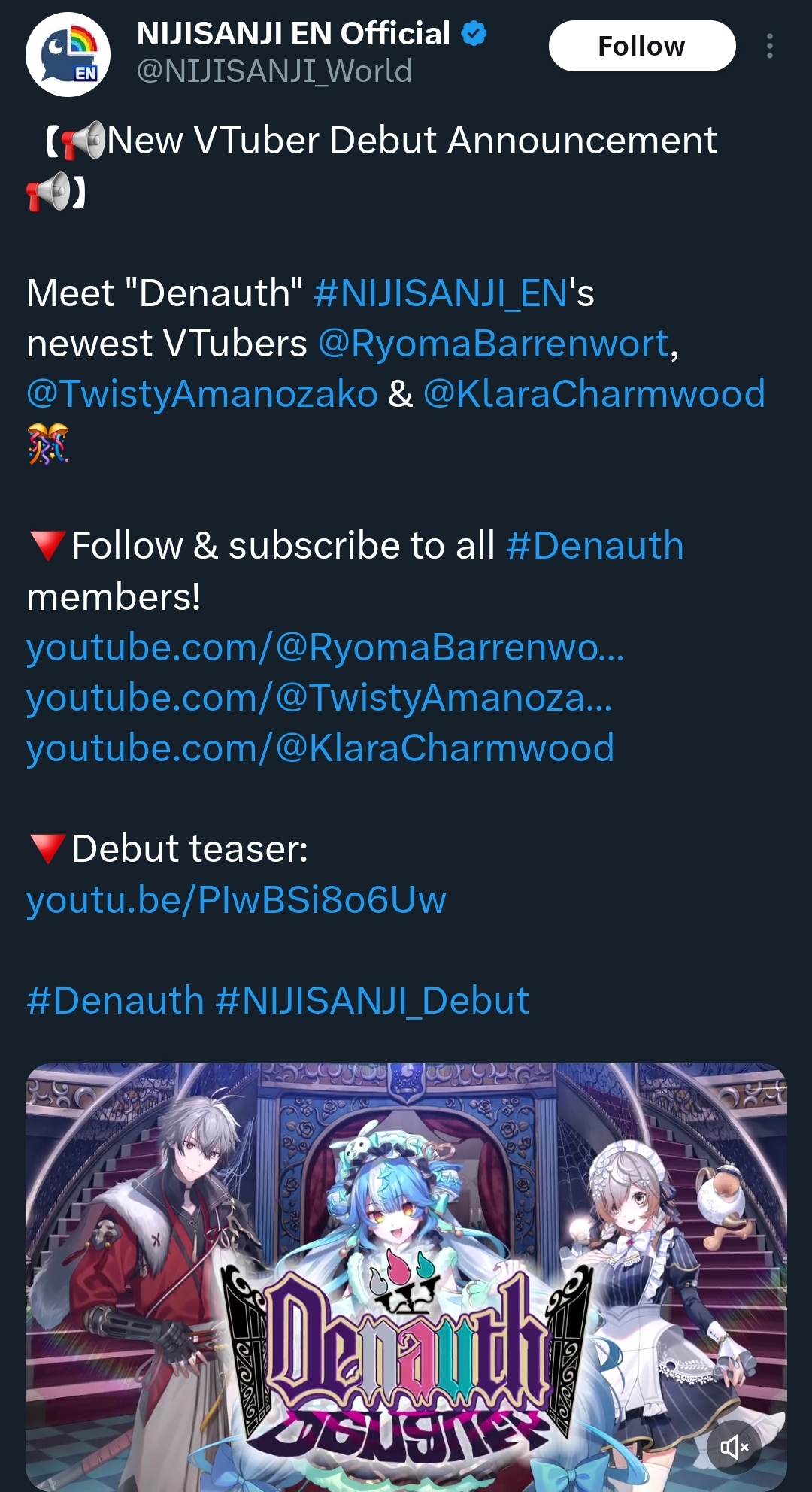Open the Denauth debut video
The image size is (812, 1492).
[x=406, y=1241]
